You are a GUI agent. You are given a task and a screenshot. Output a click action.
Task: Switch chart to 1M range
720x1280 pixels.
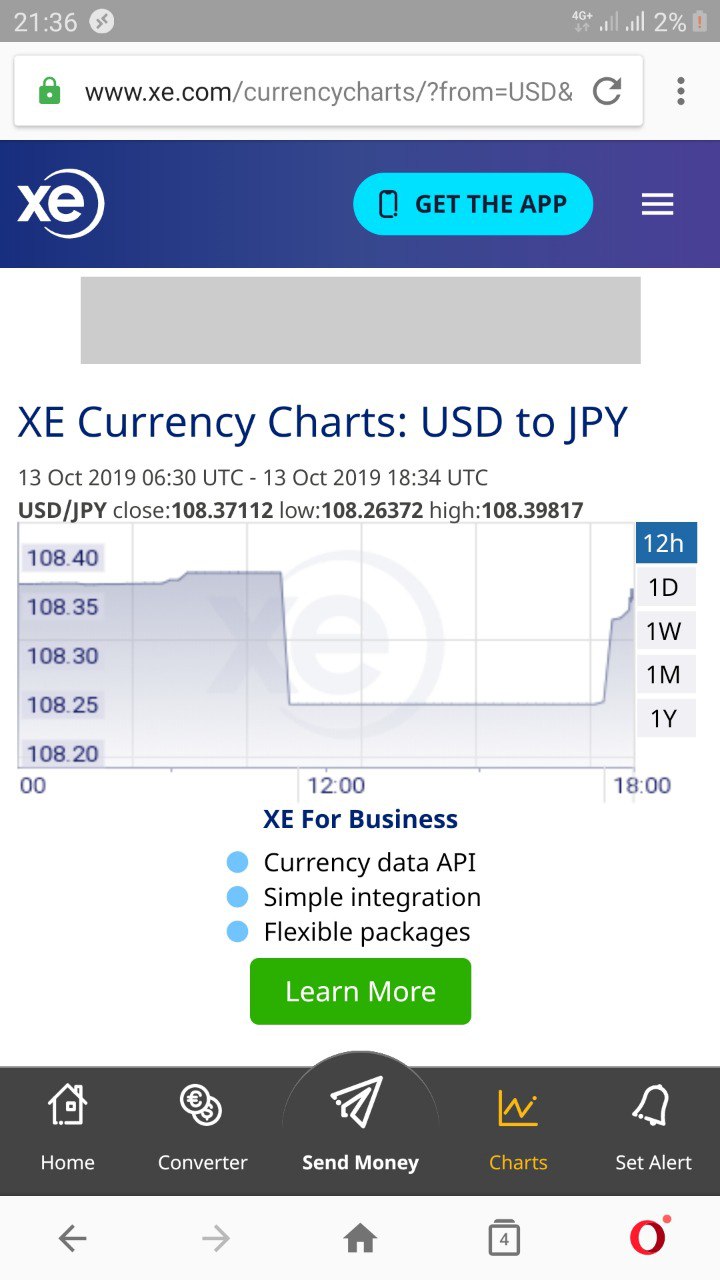pyautogui.click(x=665, y=675)
